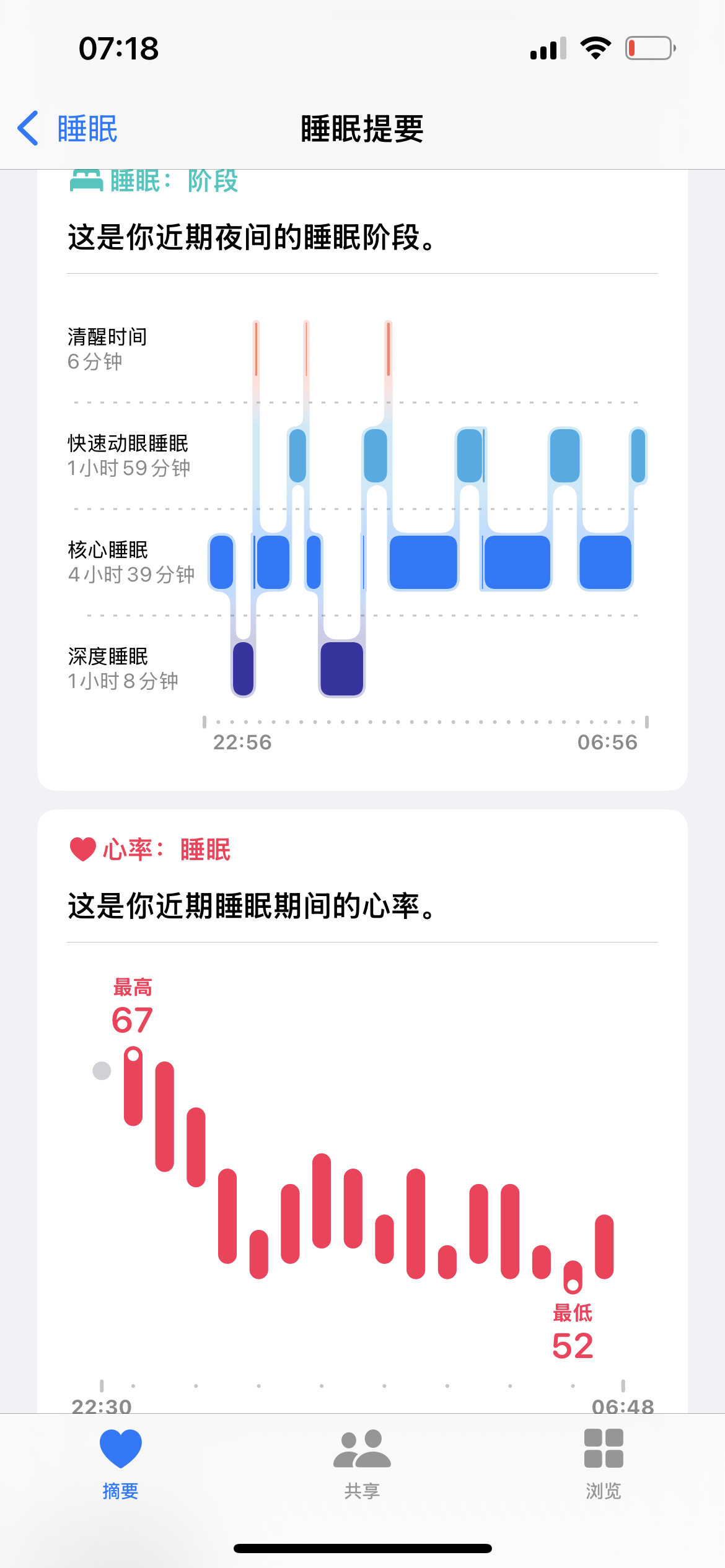The height and width of the screenshot is (1568, 725).
Task: Open the 睡眠阶段 chart card
Action: [362, 479]
